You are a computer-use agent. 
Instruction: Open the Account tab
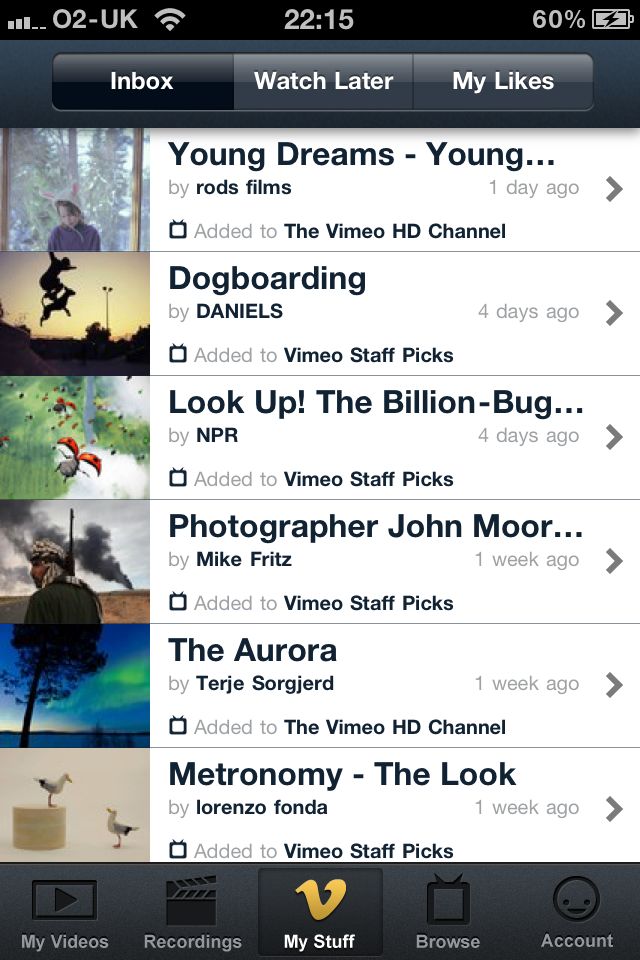coord(577,914)
